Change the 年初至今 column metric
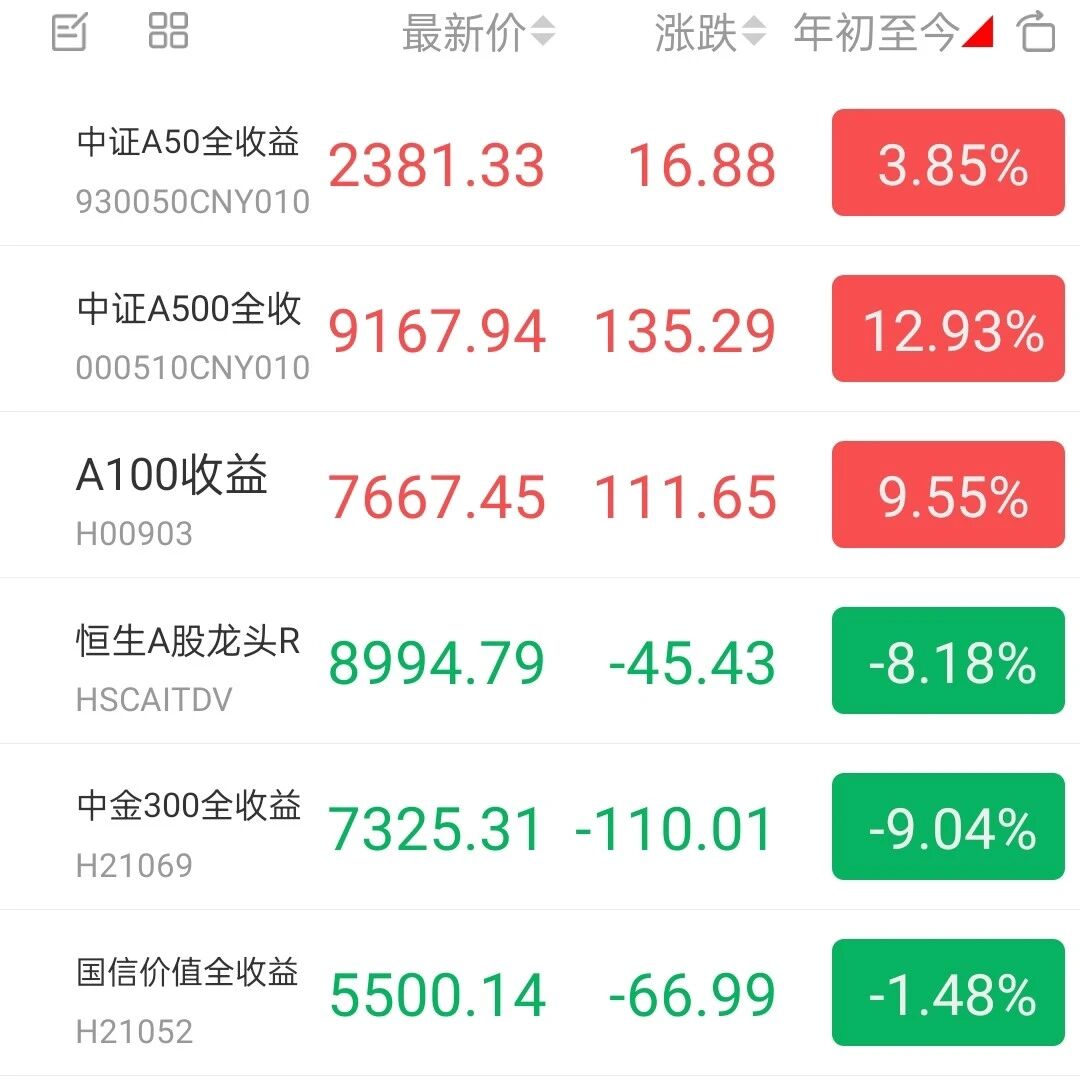 893,32
